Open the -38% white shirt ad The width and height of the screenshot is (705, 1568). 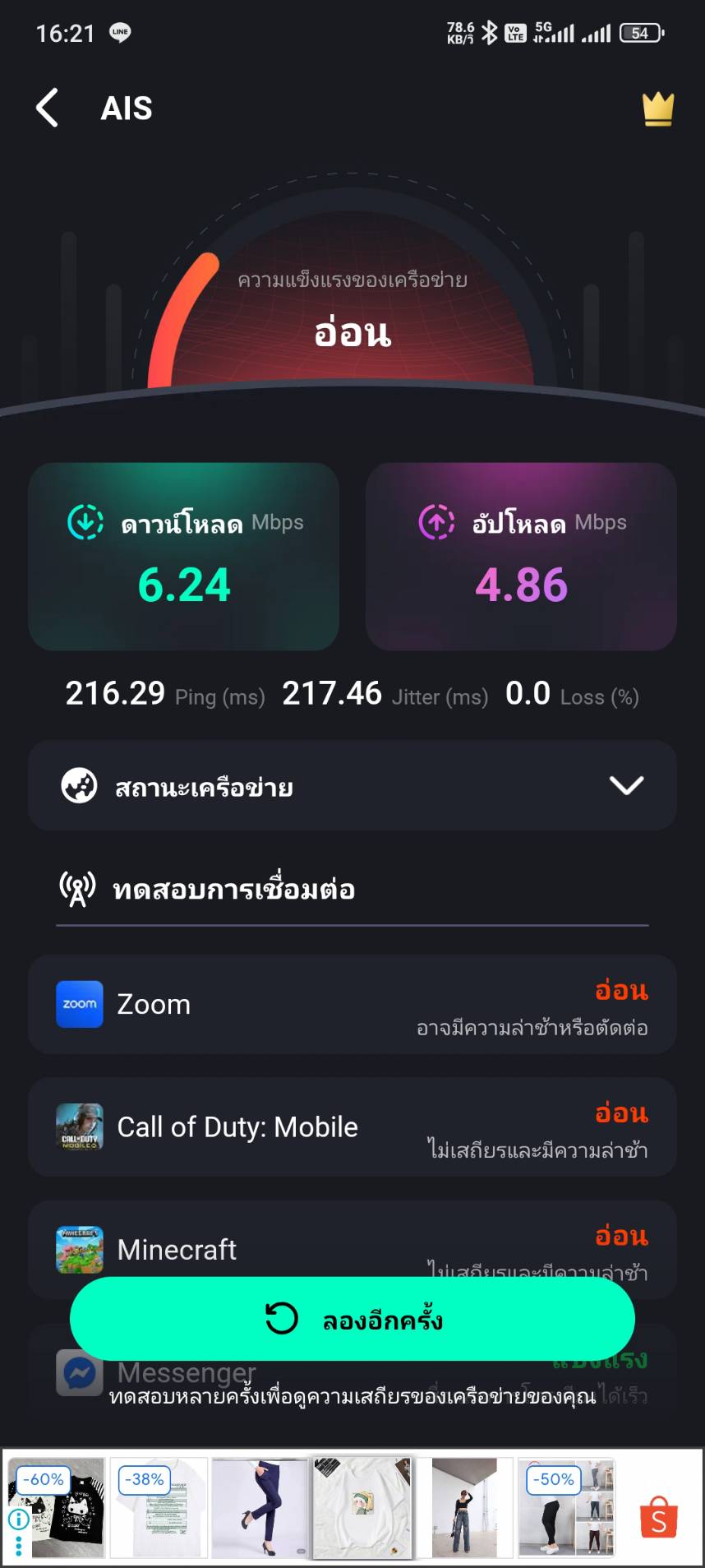[158, 1509]
